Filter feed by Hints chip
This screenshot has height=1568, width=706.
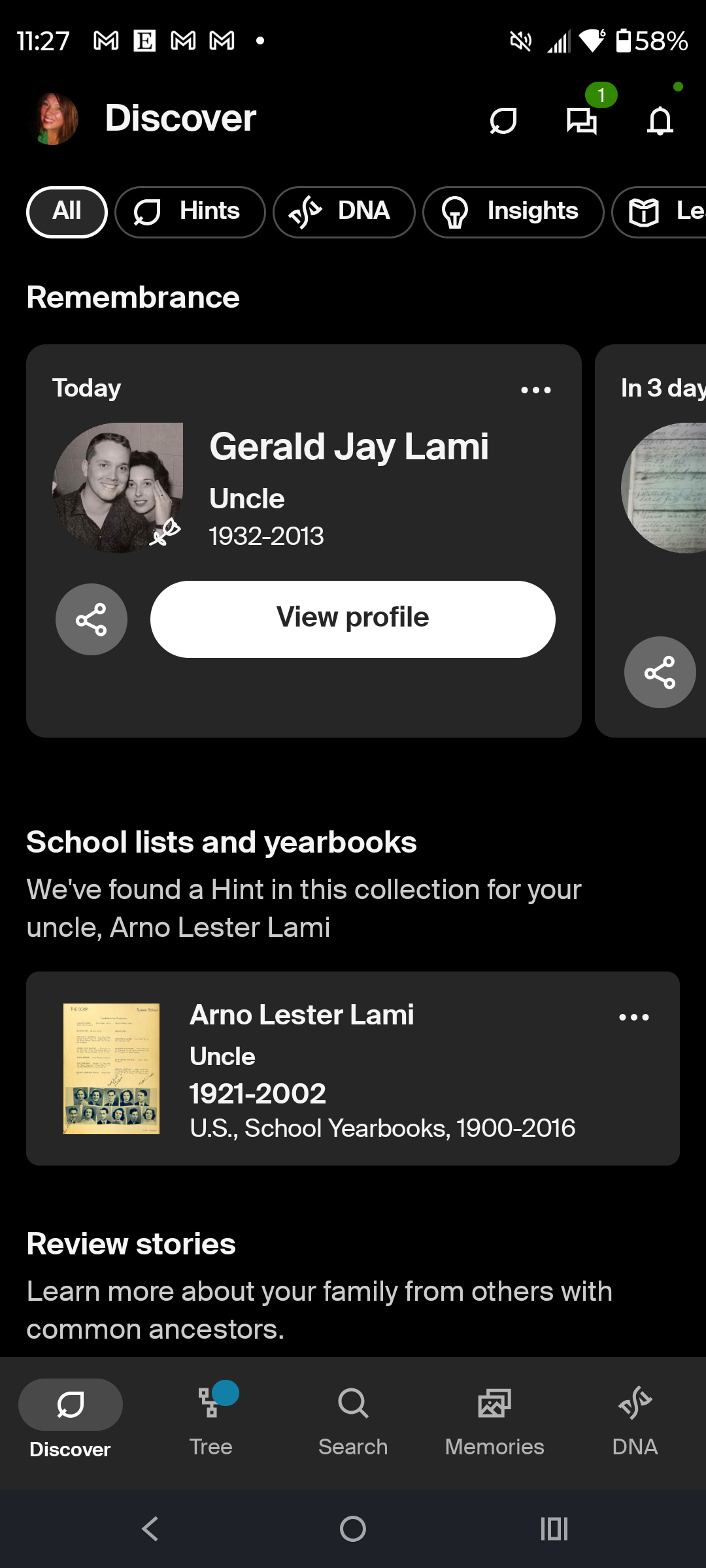coord(190,212)
